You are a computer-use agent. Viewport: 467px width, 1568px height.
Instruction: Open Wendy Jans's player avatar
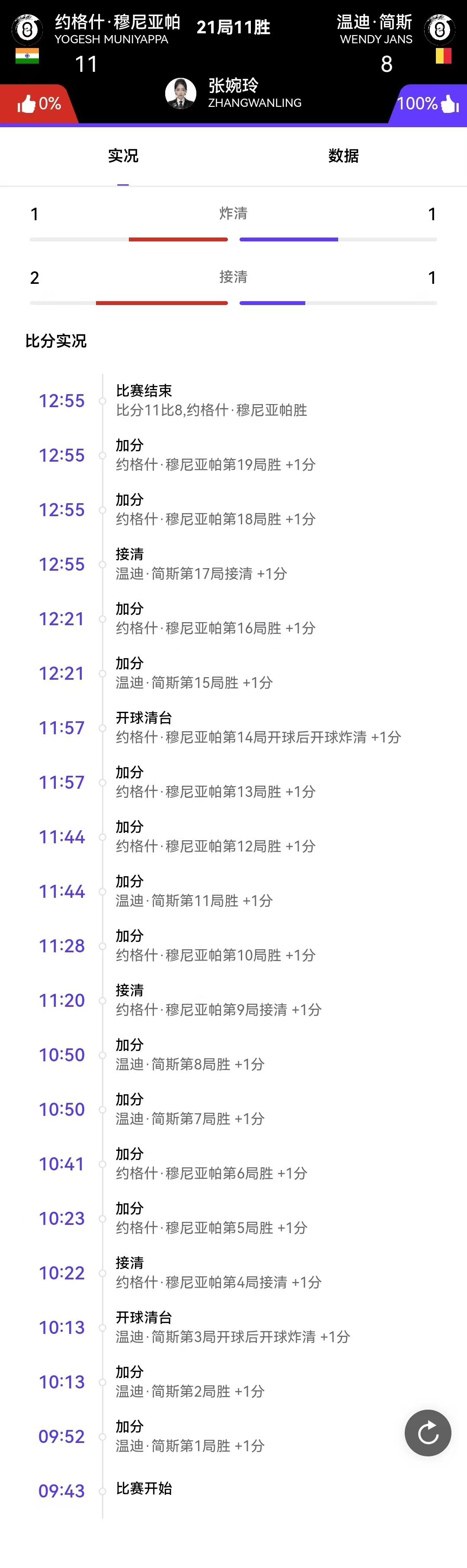pyautogui.click(x=440, y=29)
